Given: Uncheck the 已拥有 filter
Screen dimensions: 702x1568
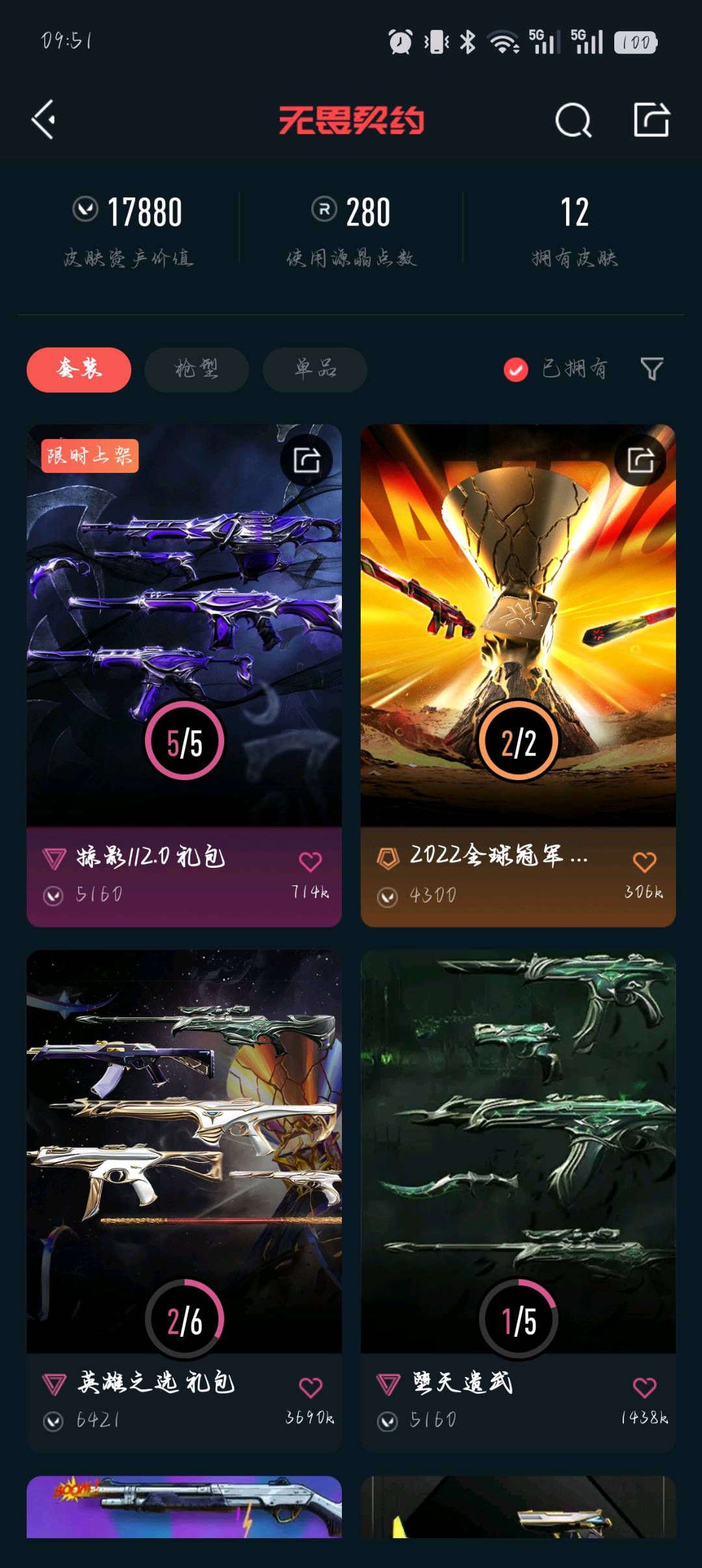Looking at the screenshot, I should coord(556,370).
